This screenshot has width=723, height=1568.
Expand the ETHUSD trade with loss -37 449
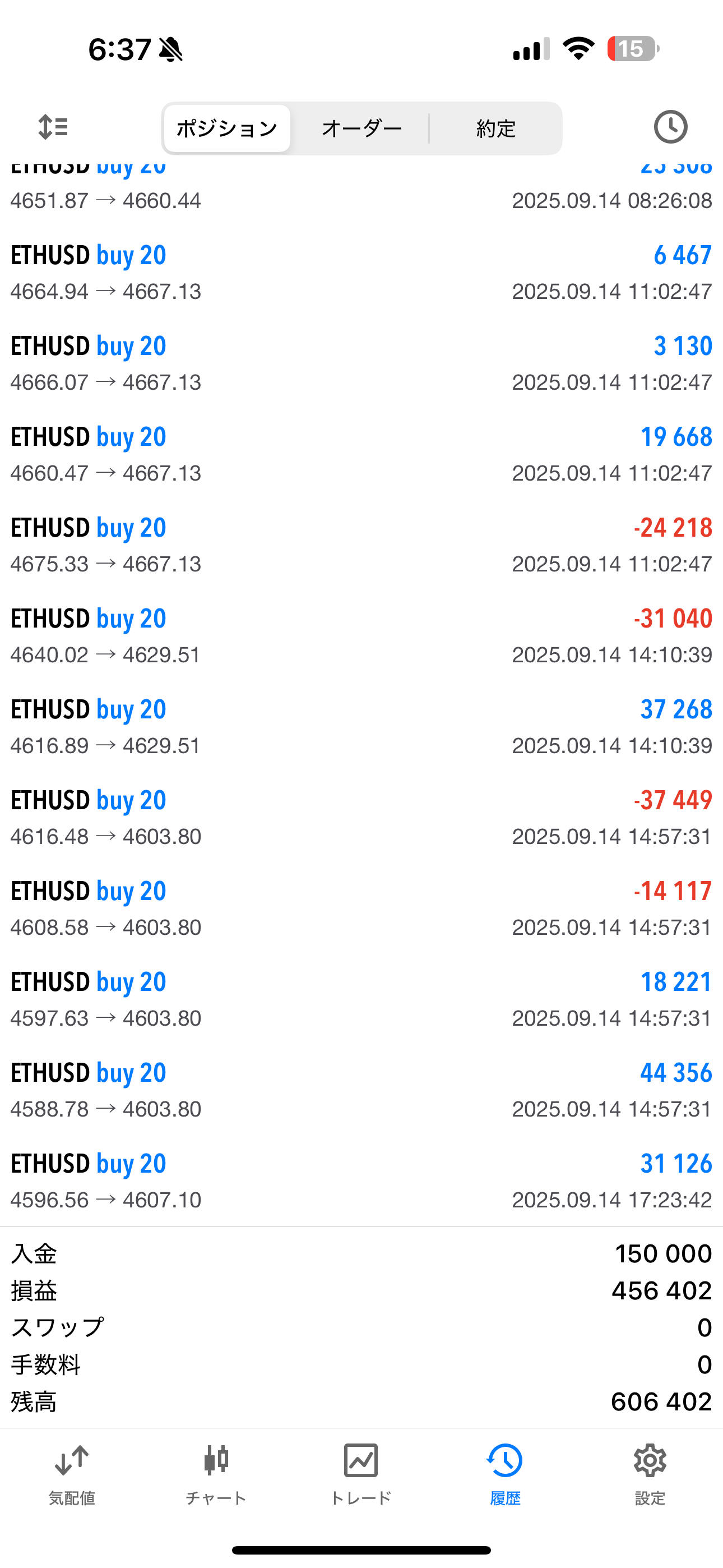[x=361, y=818]
